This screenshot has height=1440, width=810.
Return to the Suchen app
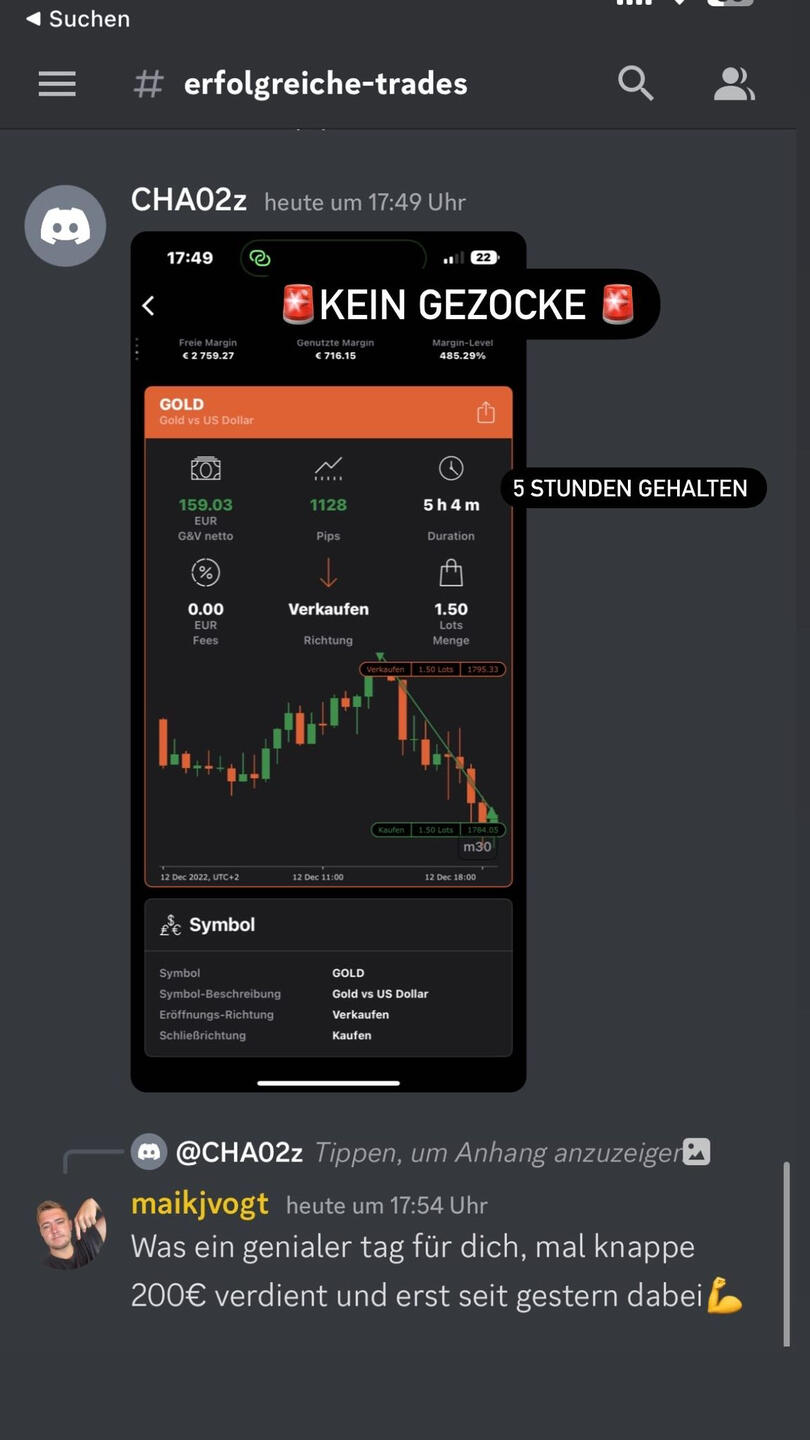[77, 19]
